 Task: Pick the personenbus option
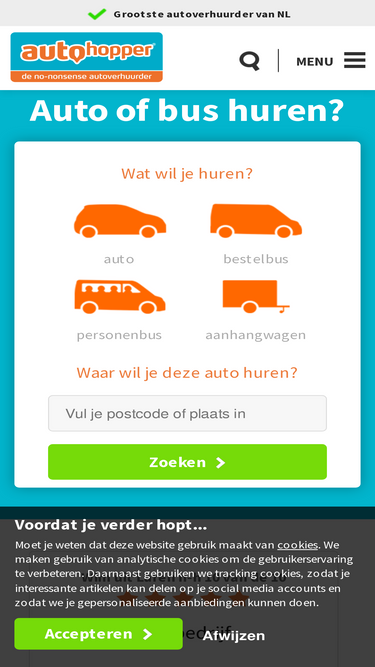coord(119,310)
